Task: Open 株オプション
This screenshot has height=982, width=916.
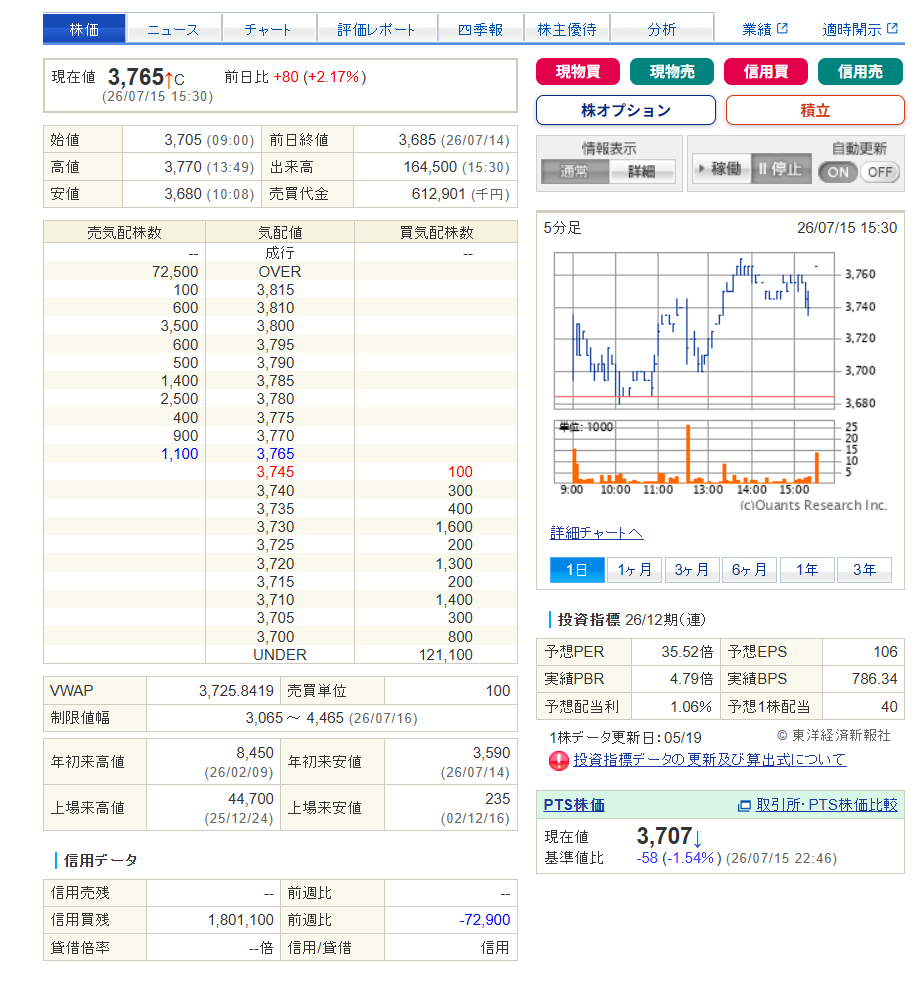Action: coord(626,110)
